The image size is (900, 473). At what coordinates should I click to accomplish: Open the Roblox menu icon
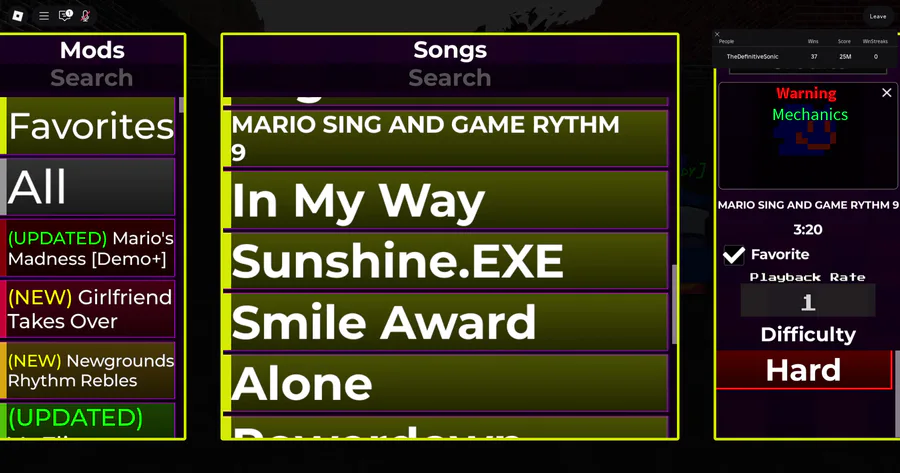(17, 16)
